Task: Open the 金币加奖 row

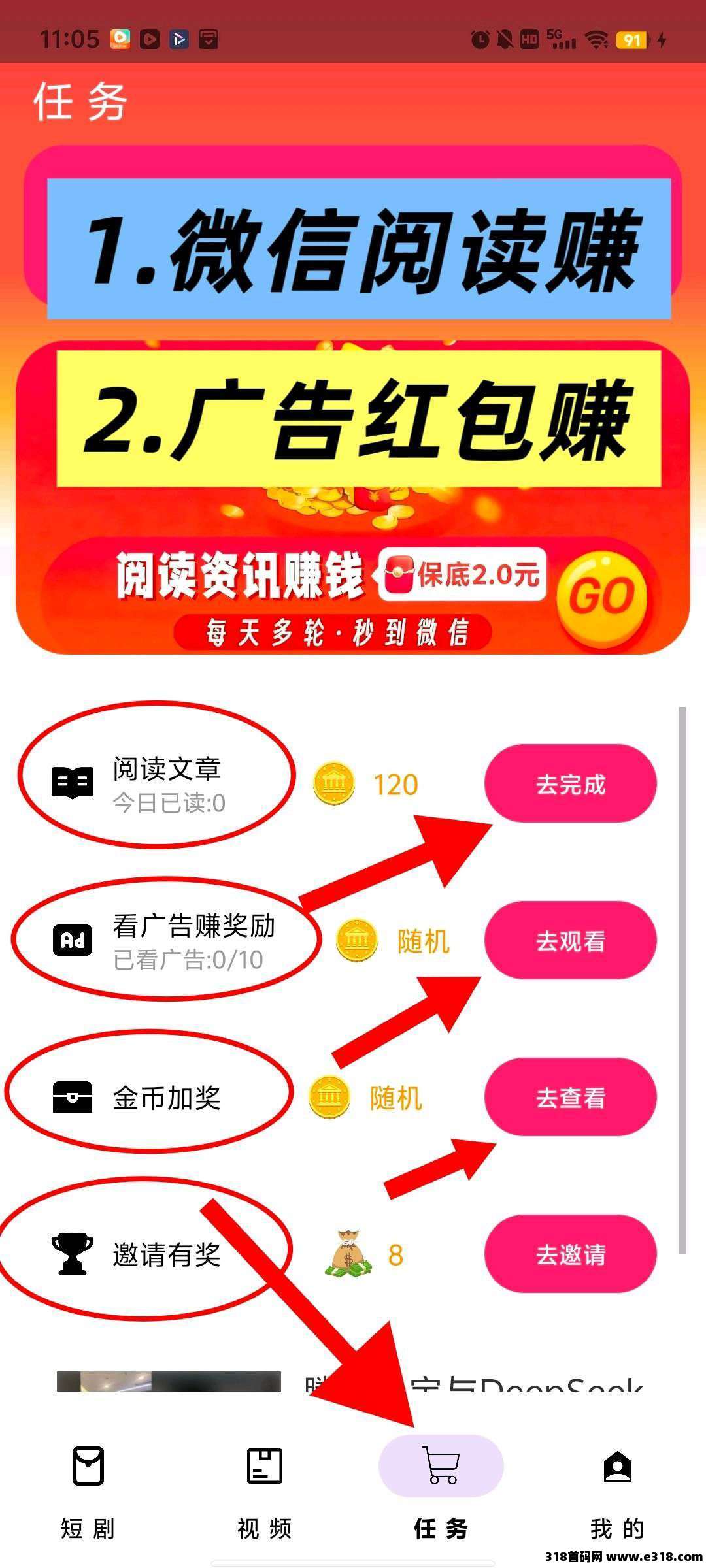Action: tap(167, 1098)
